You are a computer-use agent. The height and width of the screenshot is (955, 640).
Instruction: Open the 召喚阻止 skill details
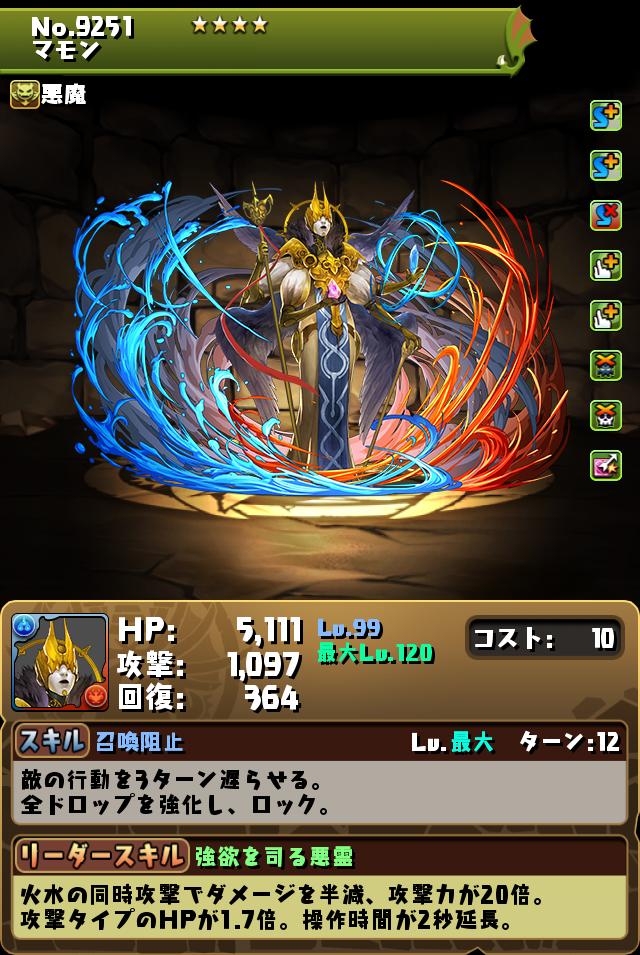pos(140,741)
